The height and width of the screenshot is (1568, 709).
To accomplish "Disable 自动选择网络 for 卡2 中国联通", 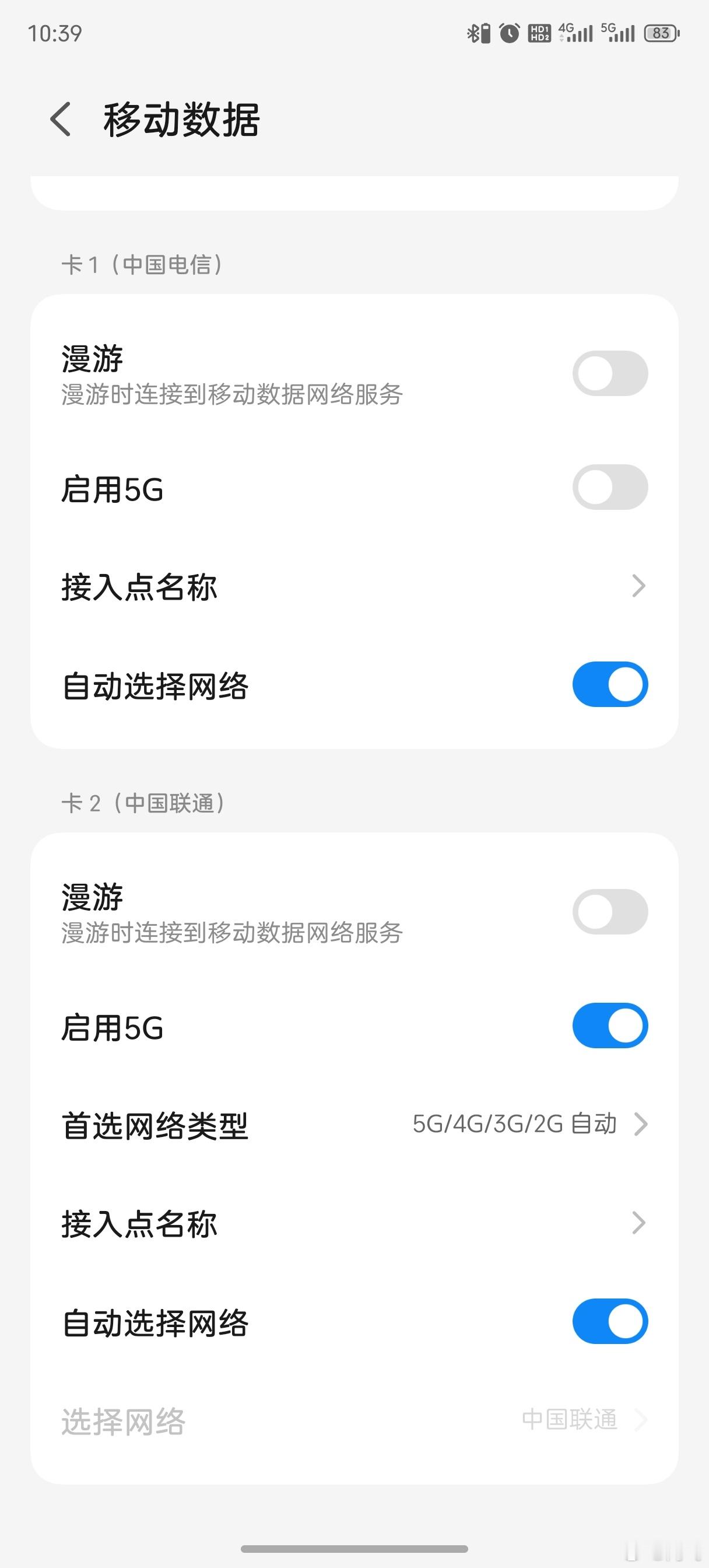I will tap(610, 1321).
